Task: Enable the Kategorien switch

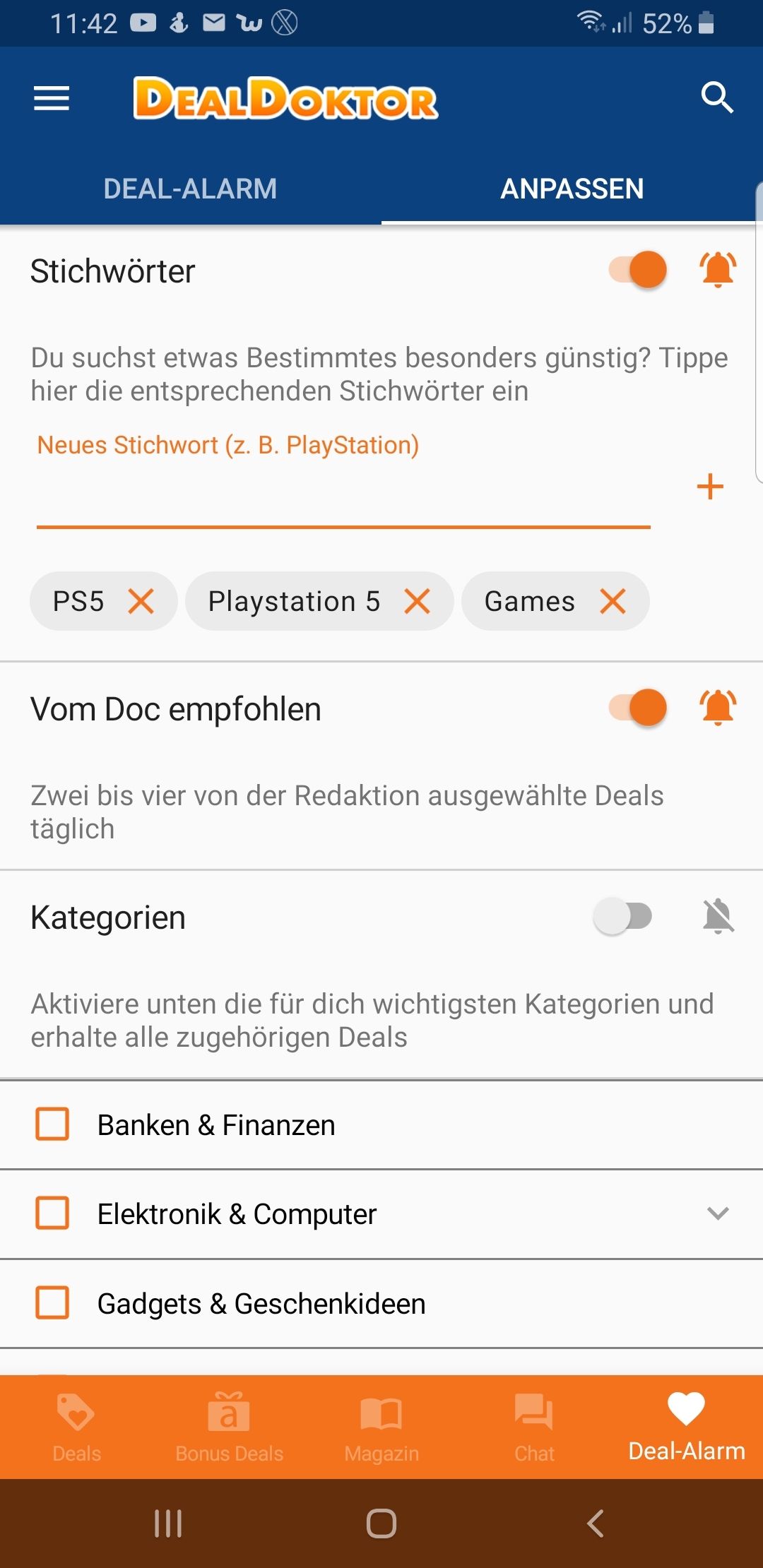Action: (623, 916)
